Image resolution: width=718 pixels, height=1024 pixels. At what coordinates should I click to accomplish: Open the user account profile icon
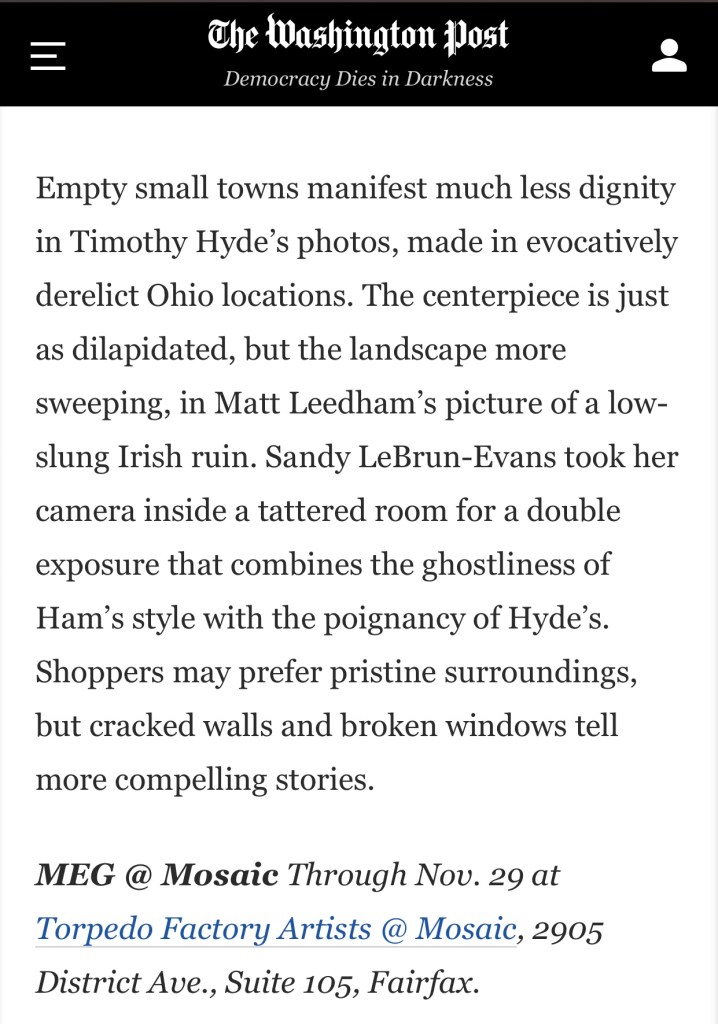coord(669,55)
